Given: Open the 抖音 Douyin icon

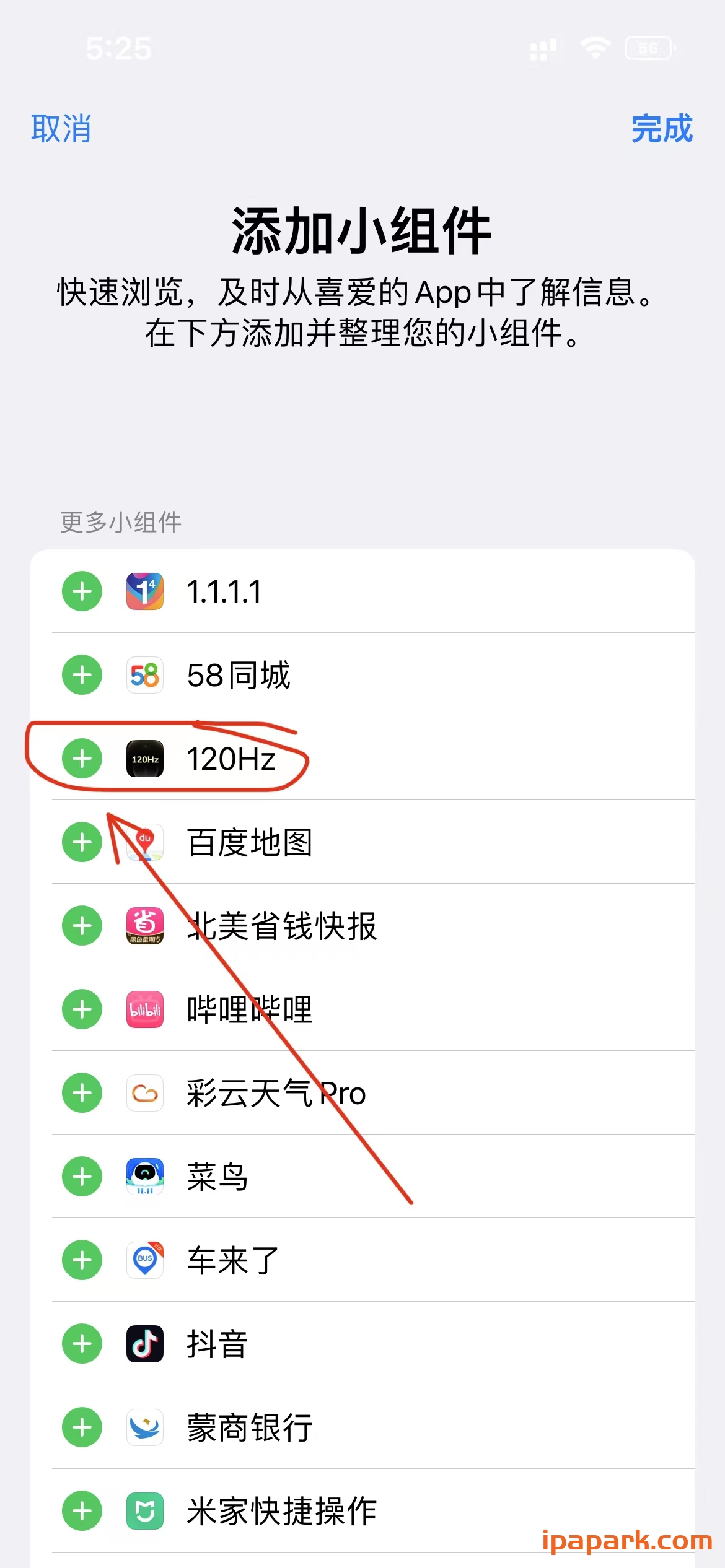Looking at the screenshot, I should click(x=144, y=1344).
